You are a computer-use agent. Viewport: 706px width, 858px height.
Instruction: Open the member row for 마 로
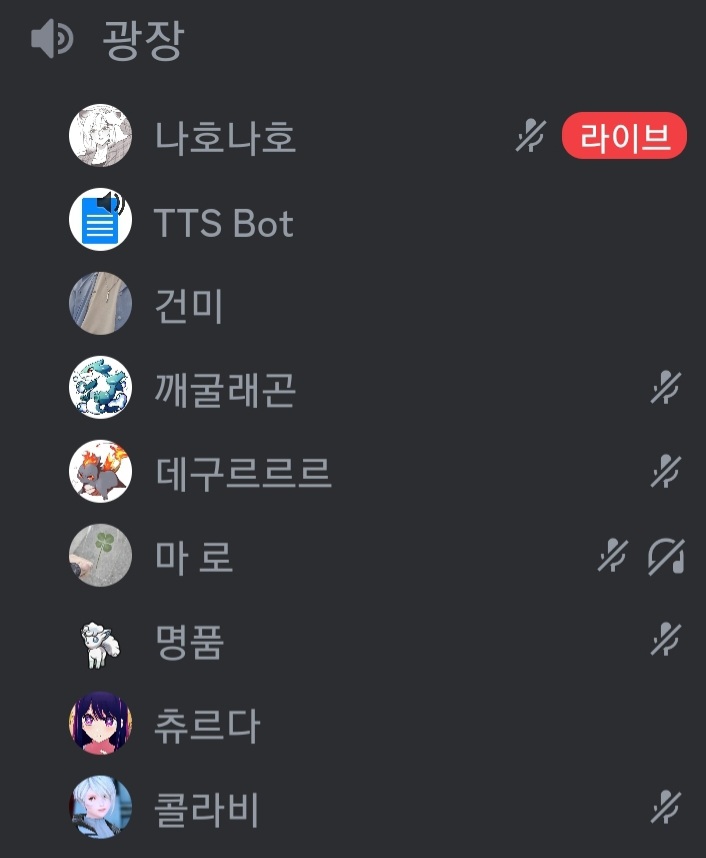point(194,556)
